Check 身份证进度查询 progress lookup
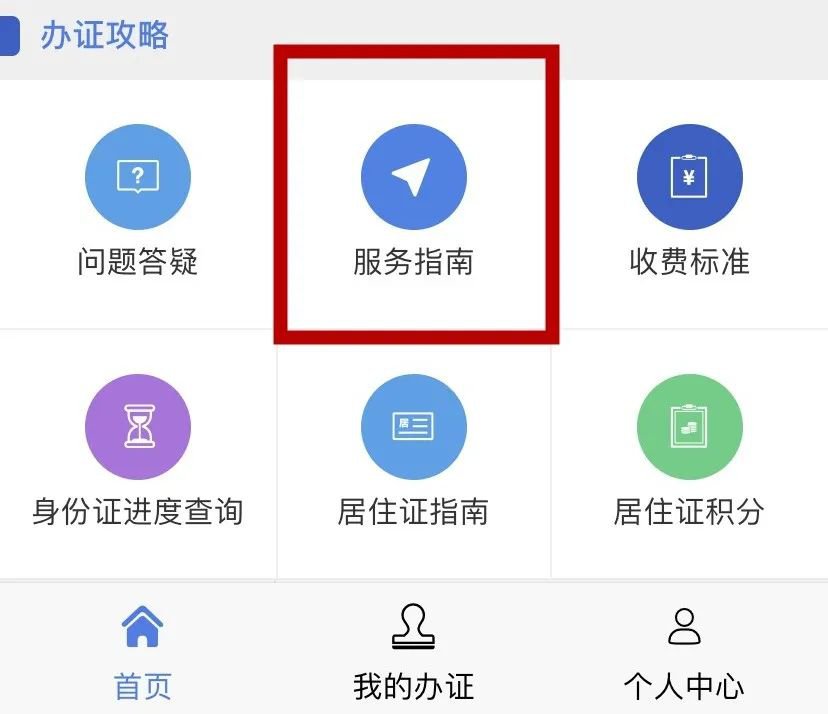828x714 pixels. (138, 451)
